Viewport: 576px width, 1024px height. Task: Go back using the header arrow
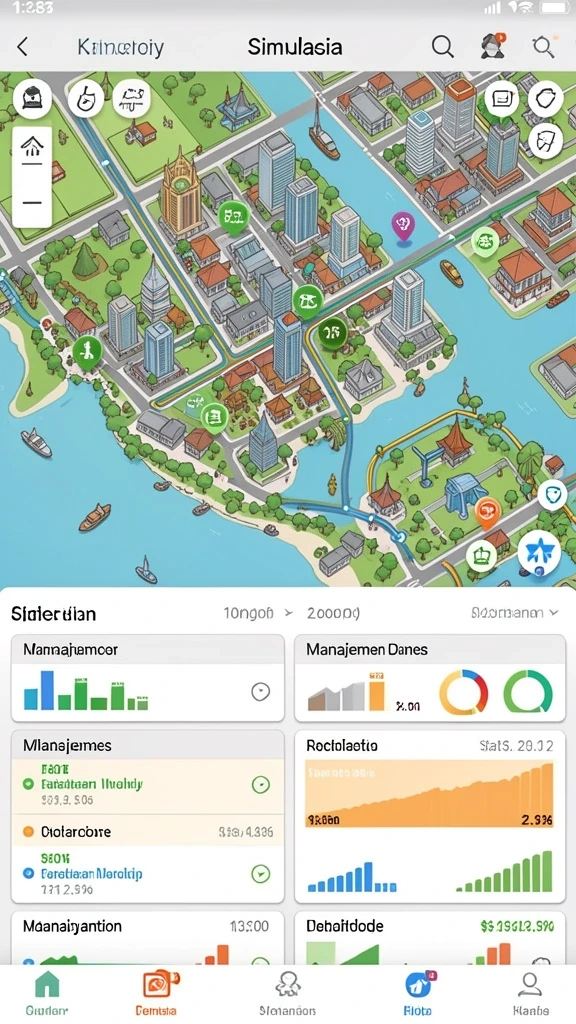[x=22, y=47]
